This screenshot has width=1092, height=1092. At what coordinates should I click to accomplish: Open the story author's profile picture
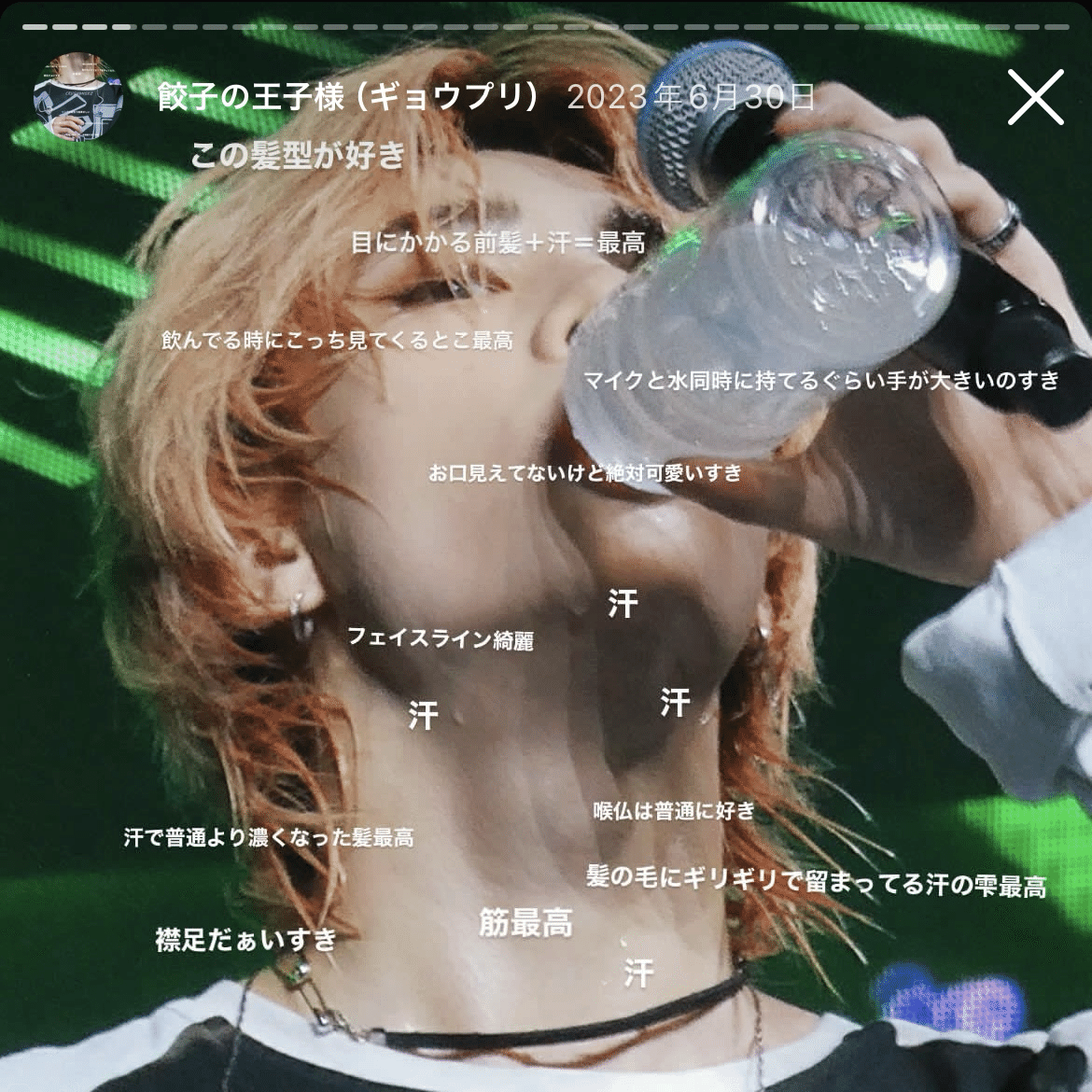[x=78, y=97]
